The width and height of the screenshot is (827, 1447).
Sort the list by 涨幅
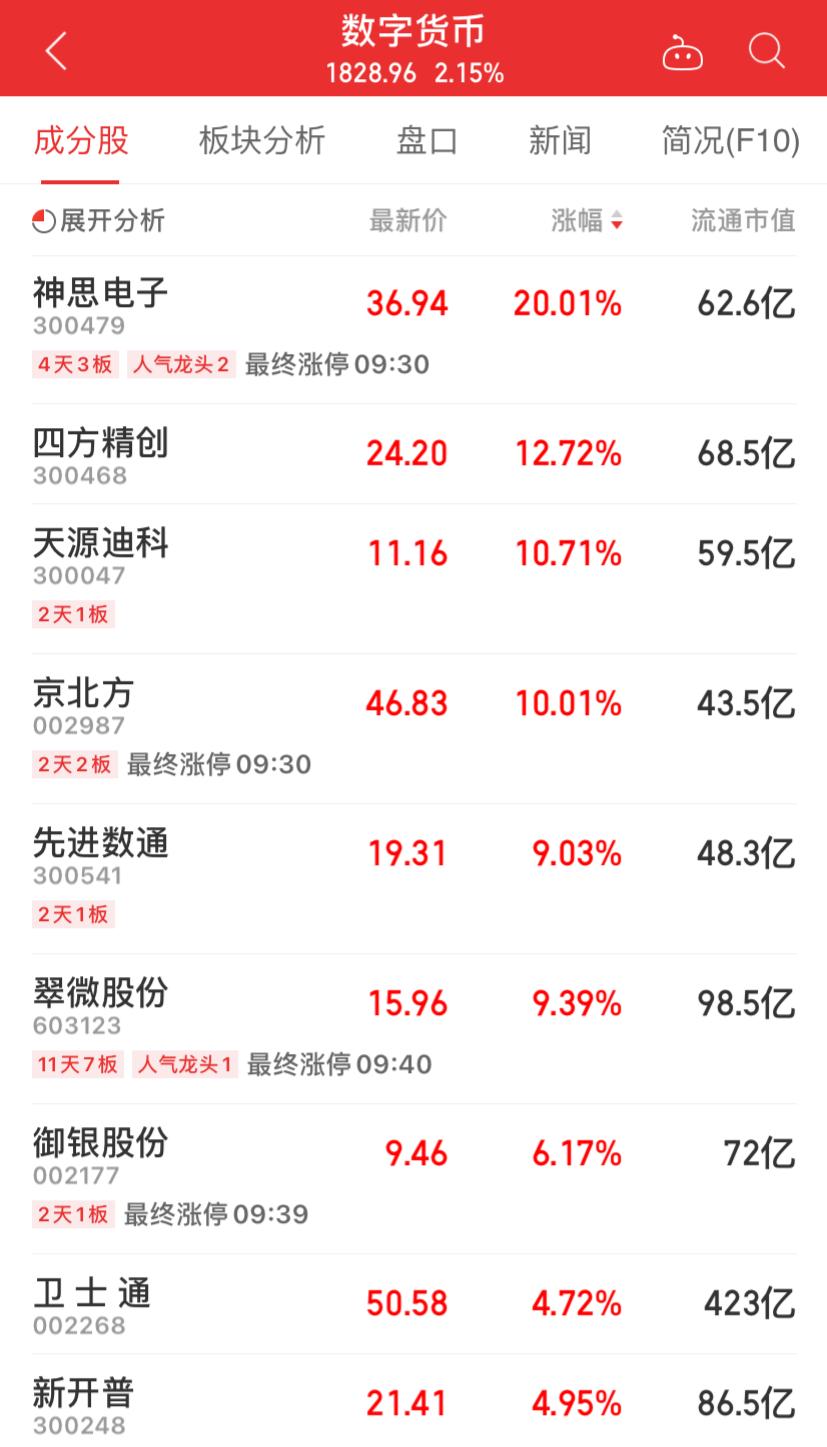pos(587,220)
